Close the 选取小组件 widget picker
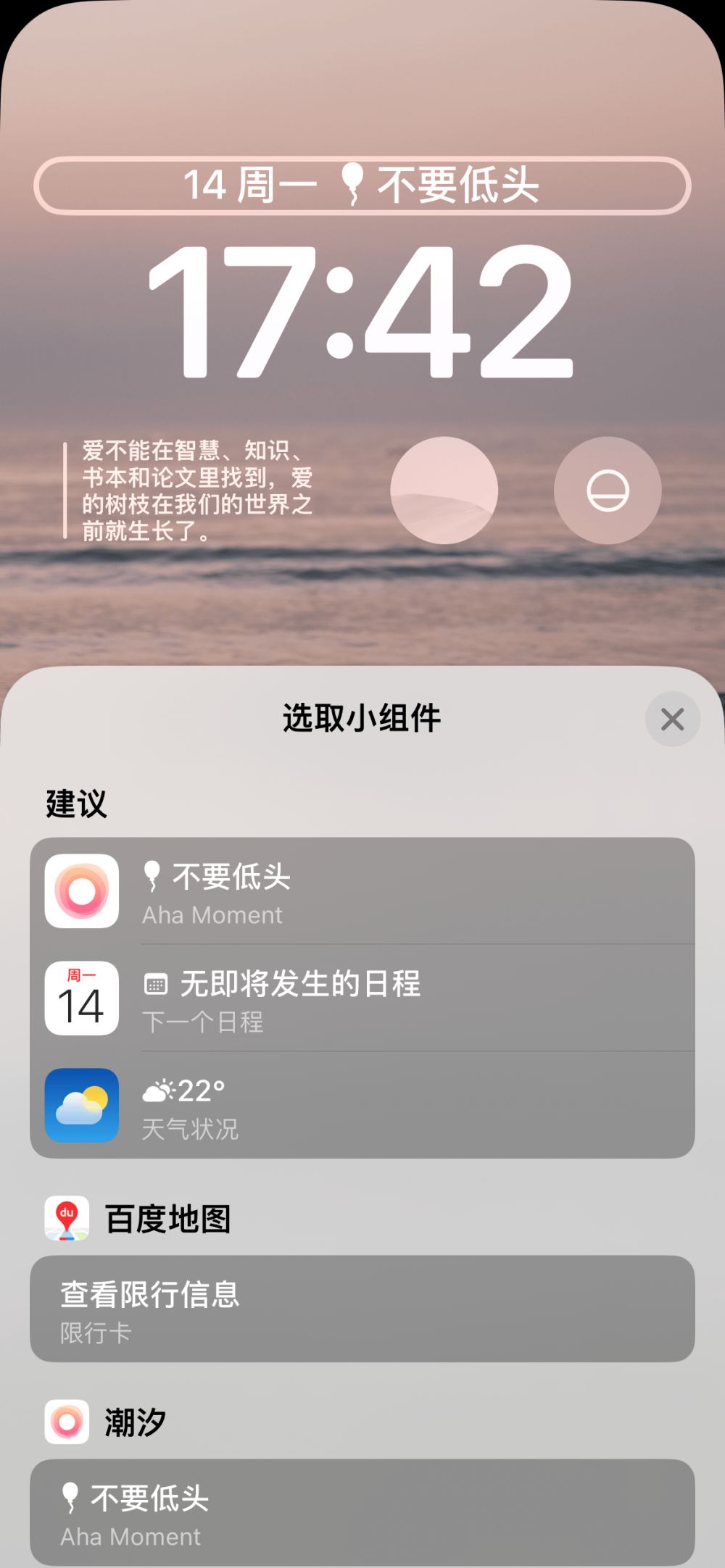The image size is (725, 1568). pos(672,720)
